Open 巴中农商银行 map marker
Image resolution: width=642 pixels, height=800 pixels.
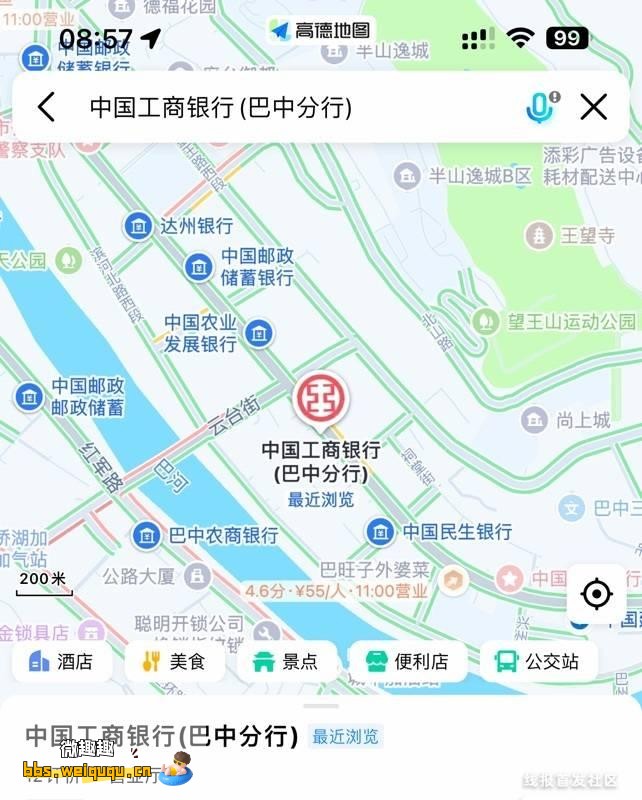tap(147, 535)
